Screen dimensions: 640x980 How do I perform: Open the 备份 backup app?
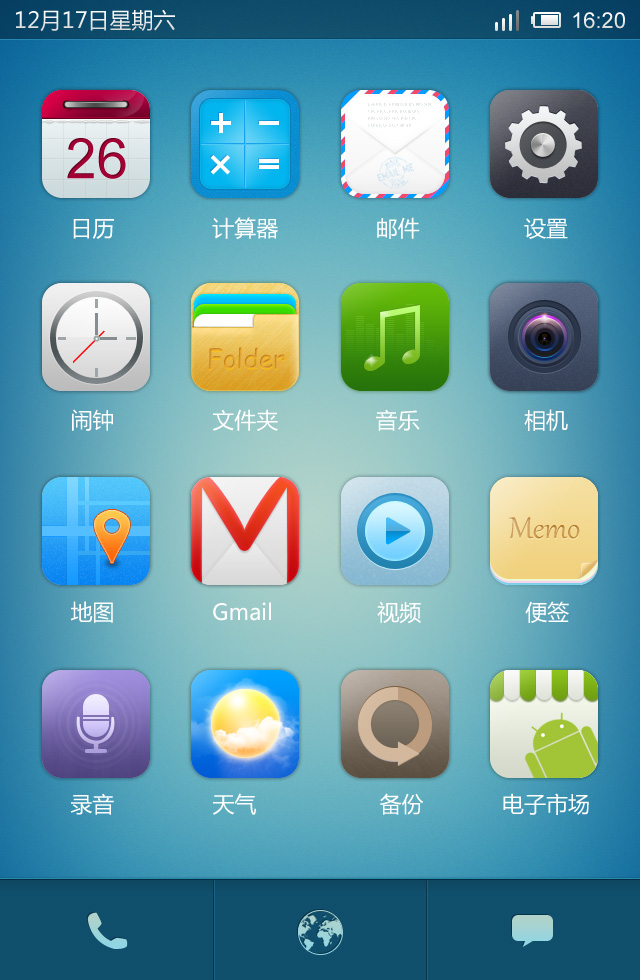pyautogui.click(x=395, y=723)
